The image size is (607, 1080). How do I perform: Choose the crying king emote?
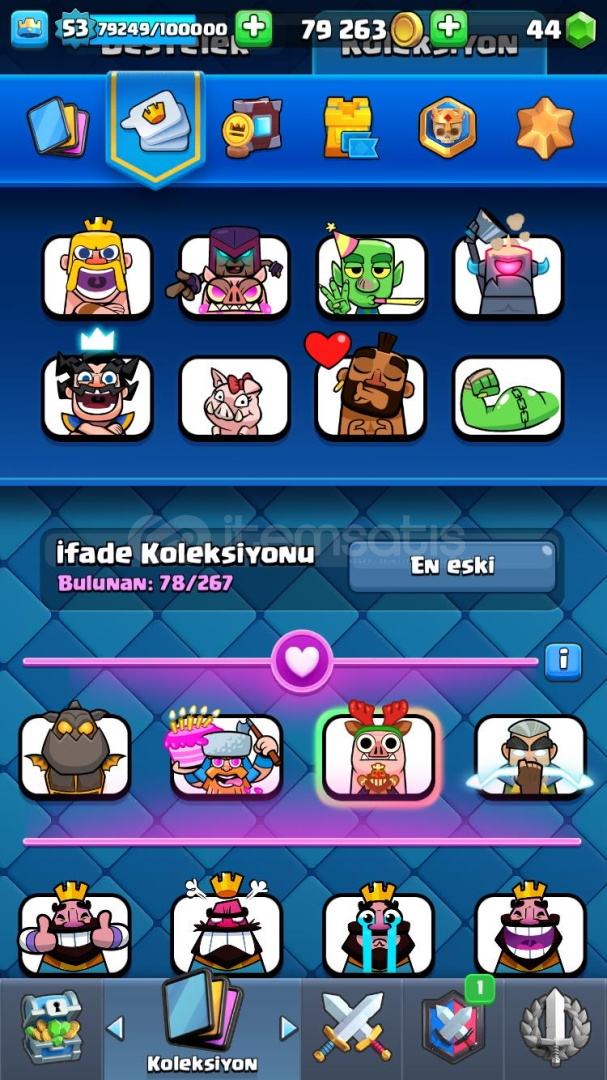point(378,929)
